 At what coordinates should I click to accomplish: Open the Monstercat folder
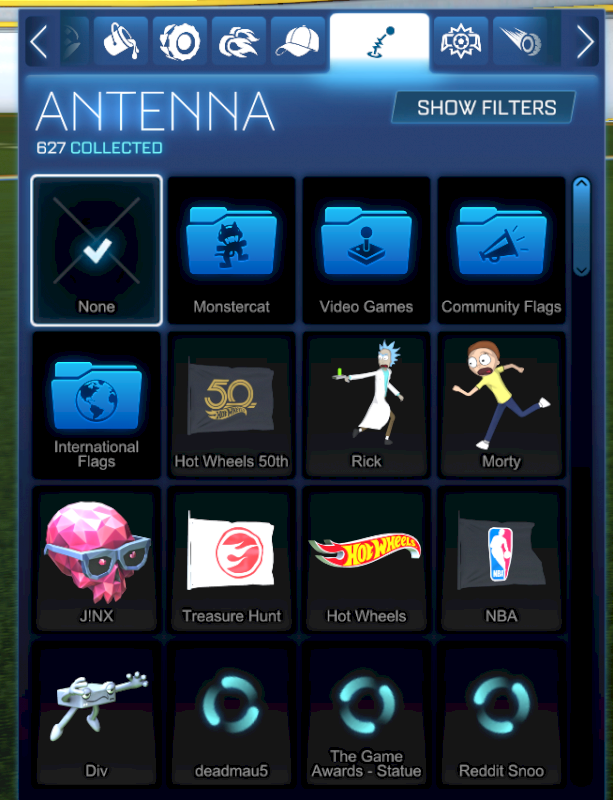(232, 251)
